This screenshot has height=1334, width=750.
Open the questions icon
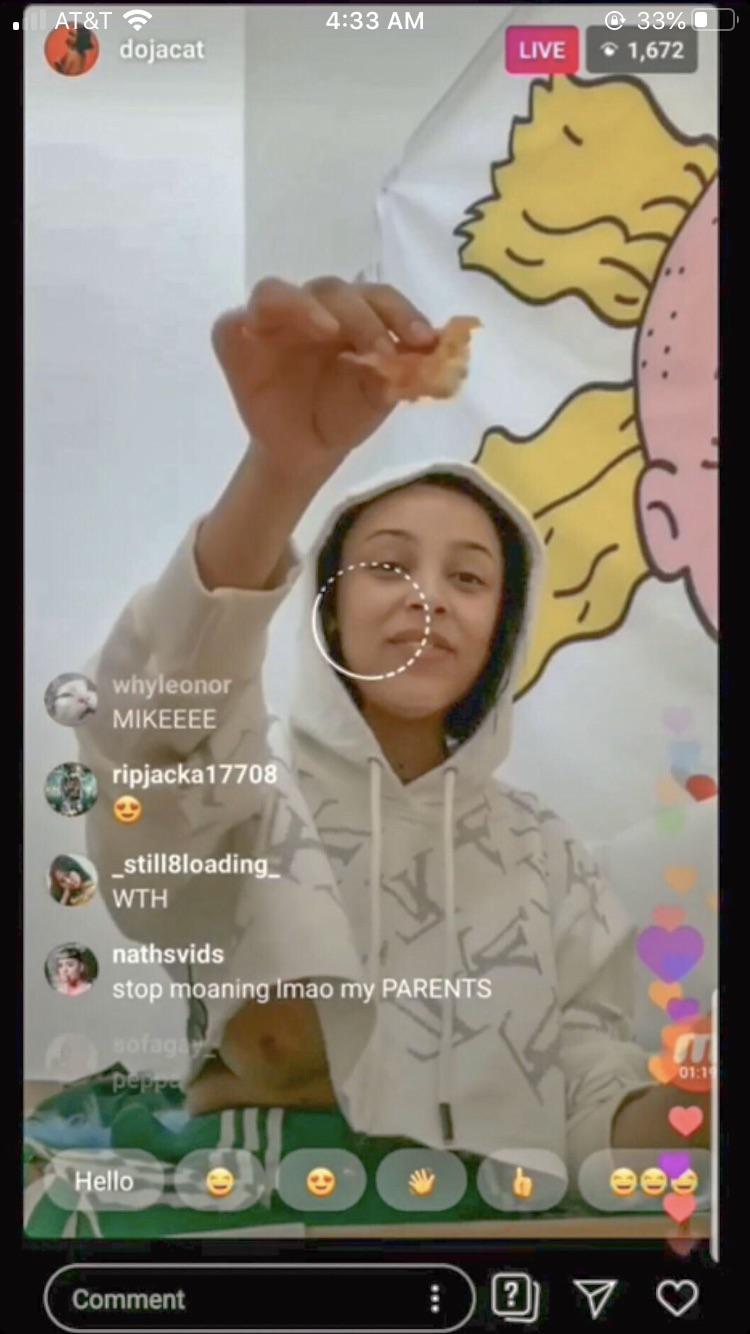[x=515, y=1299]
